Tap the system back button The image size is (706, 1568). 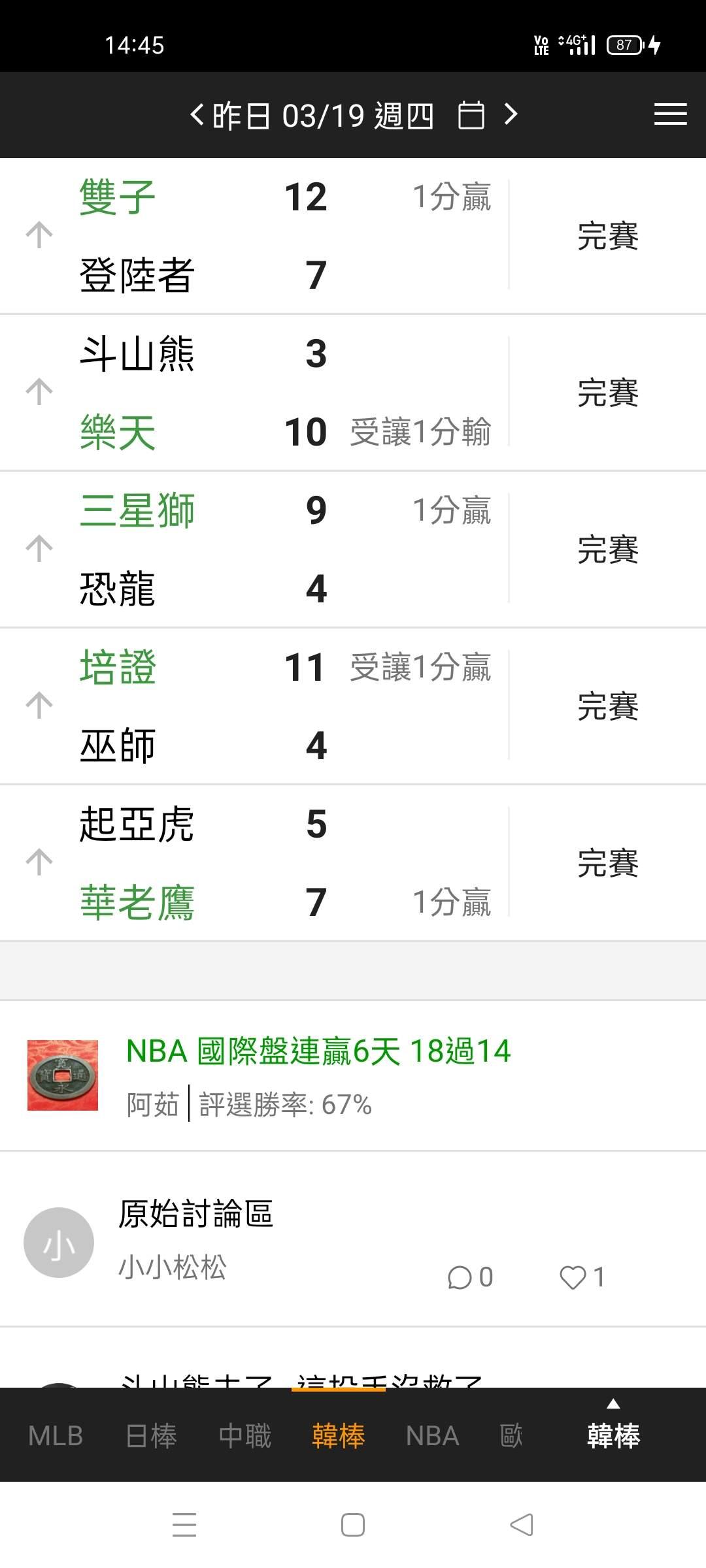click(522, 1525)
